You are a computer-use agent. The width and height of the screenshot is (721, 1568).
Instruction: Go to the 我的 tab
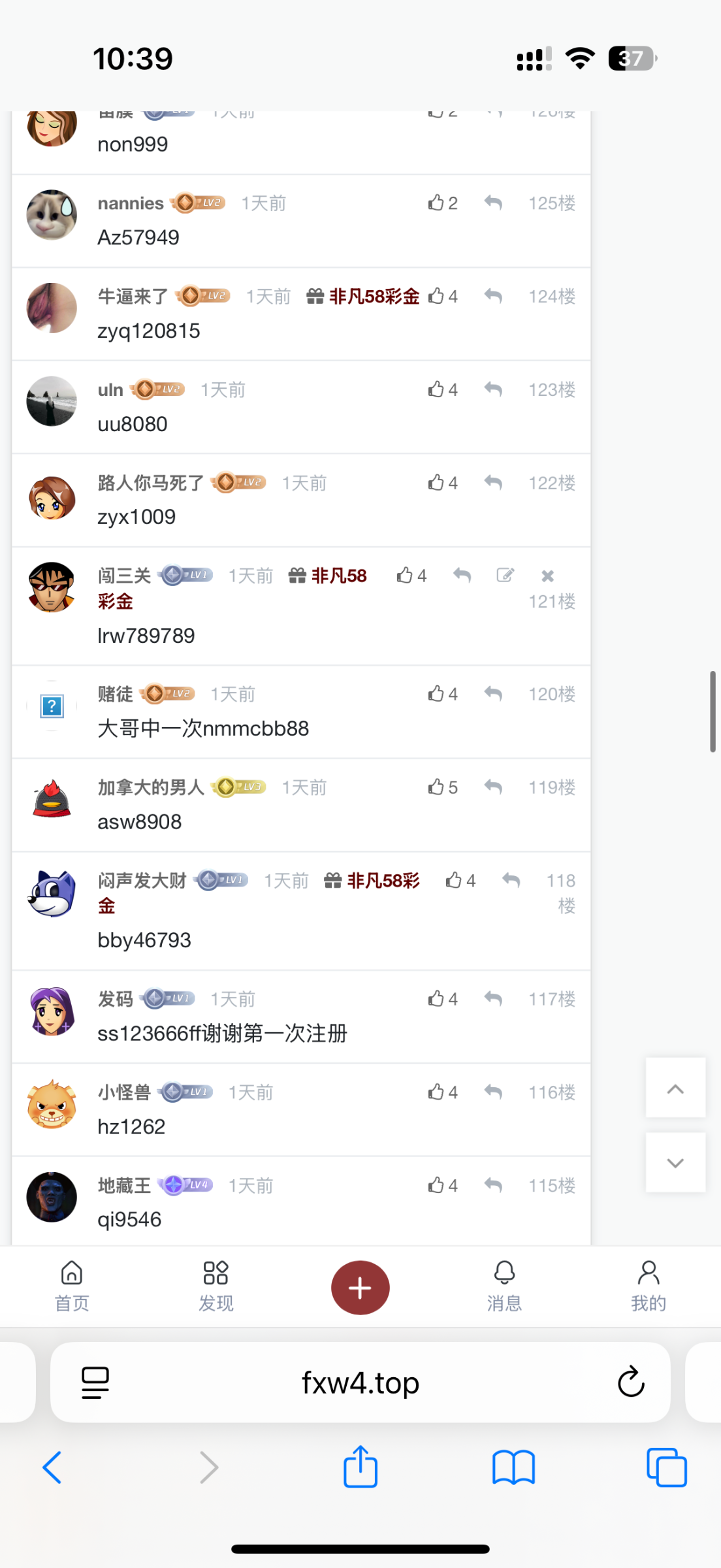648,1286
